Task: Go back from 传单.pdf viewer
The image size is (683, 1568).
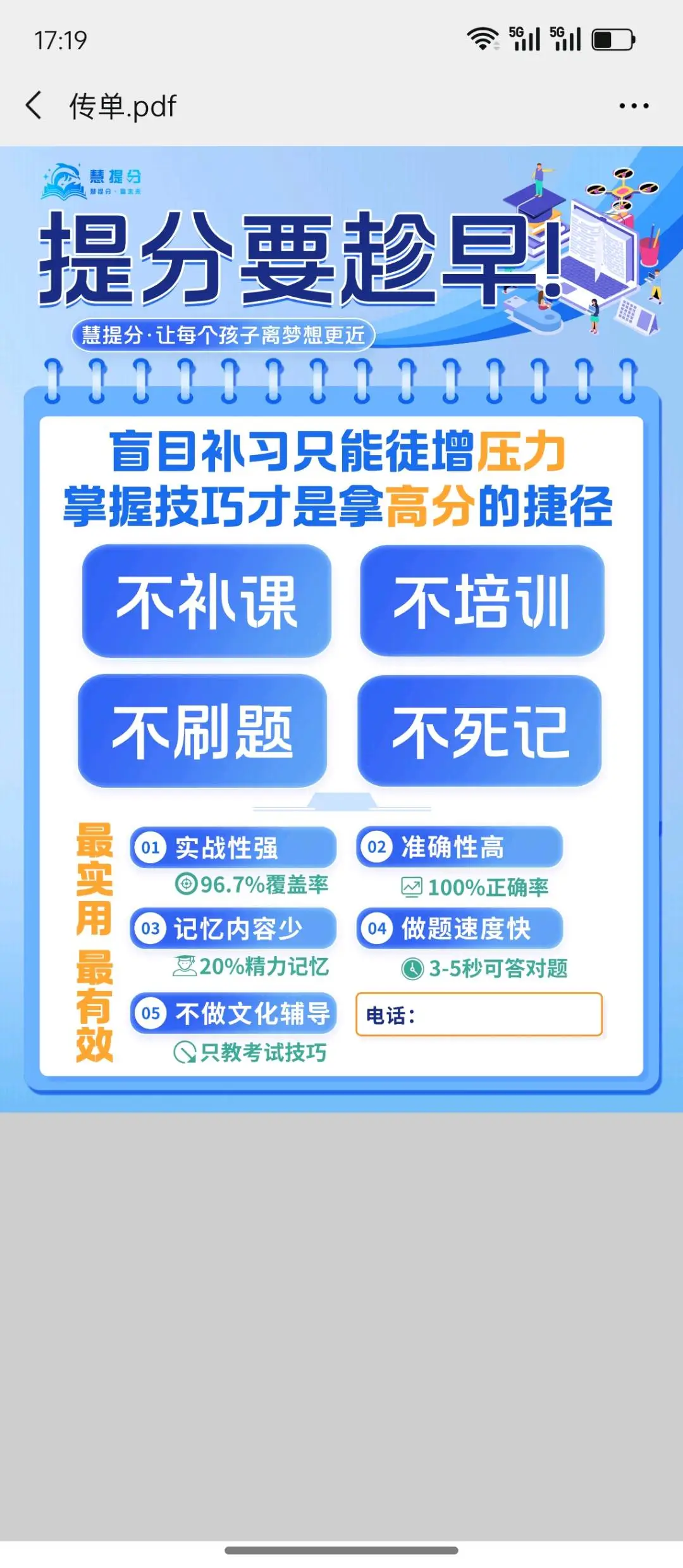Action: [x=34, y=105]
